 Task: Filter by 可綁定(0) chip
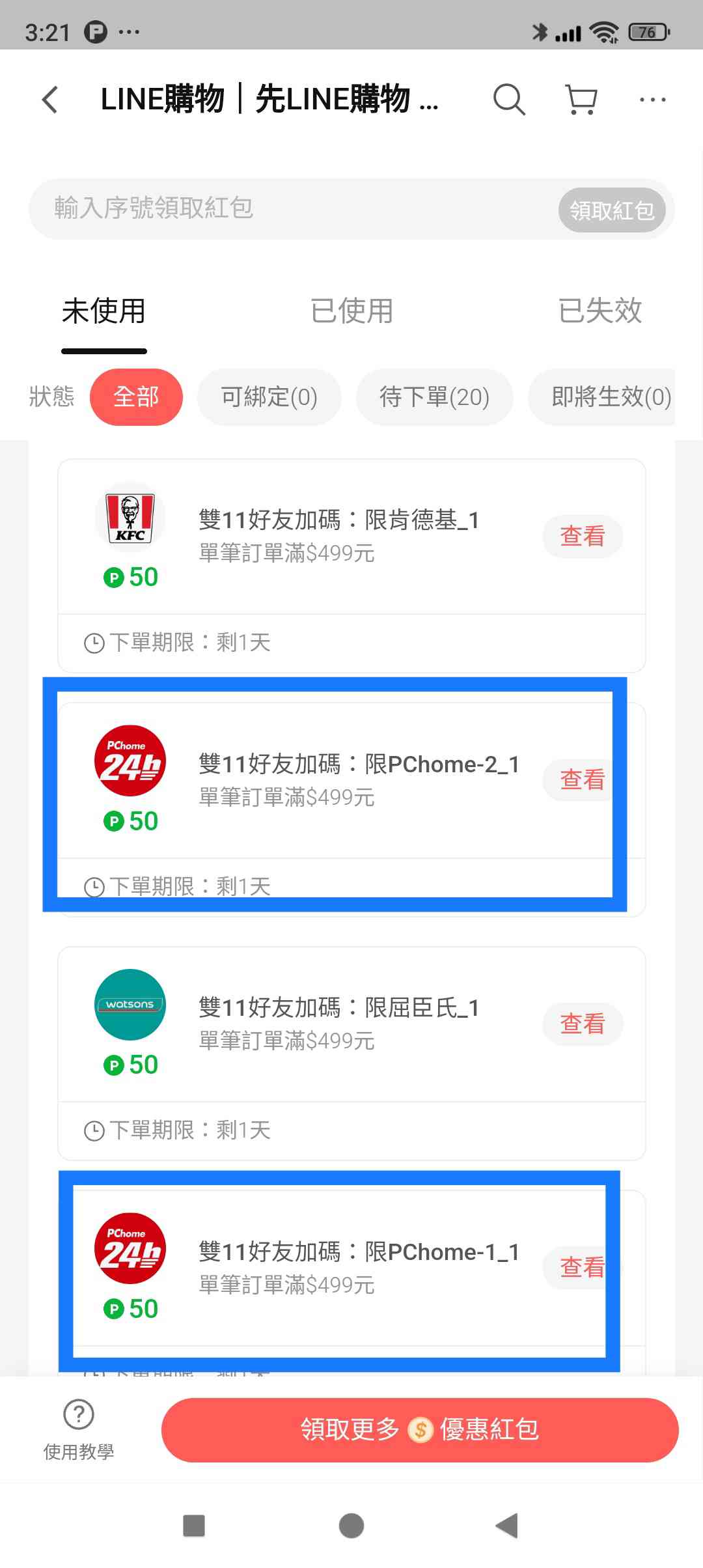(x=269, y=397)
